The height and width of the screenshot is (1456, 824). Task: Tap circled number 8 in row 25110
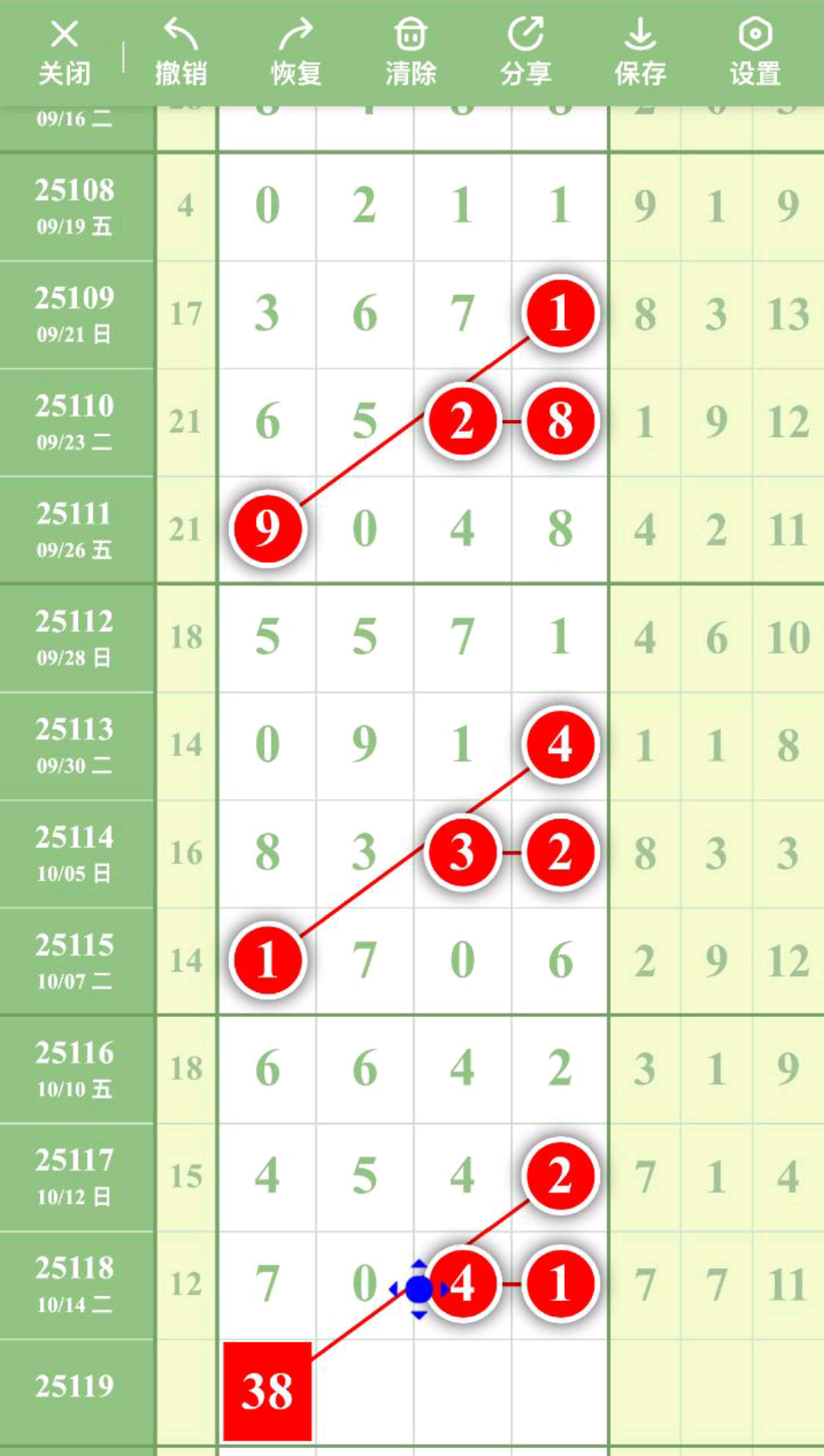(x=560, y=421)
